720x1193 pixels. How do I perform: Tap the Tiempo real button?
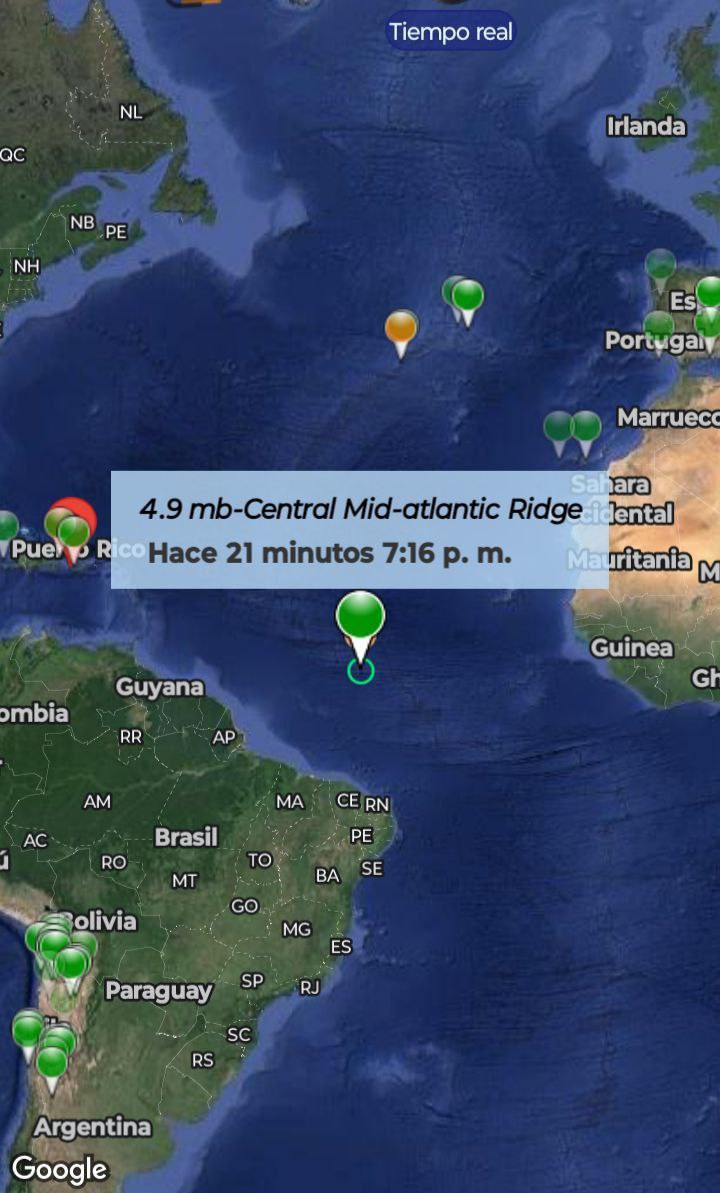pos(450,32)
